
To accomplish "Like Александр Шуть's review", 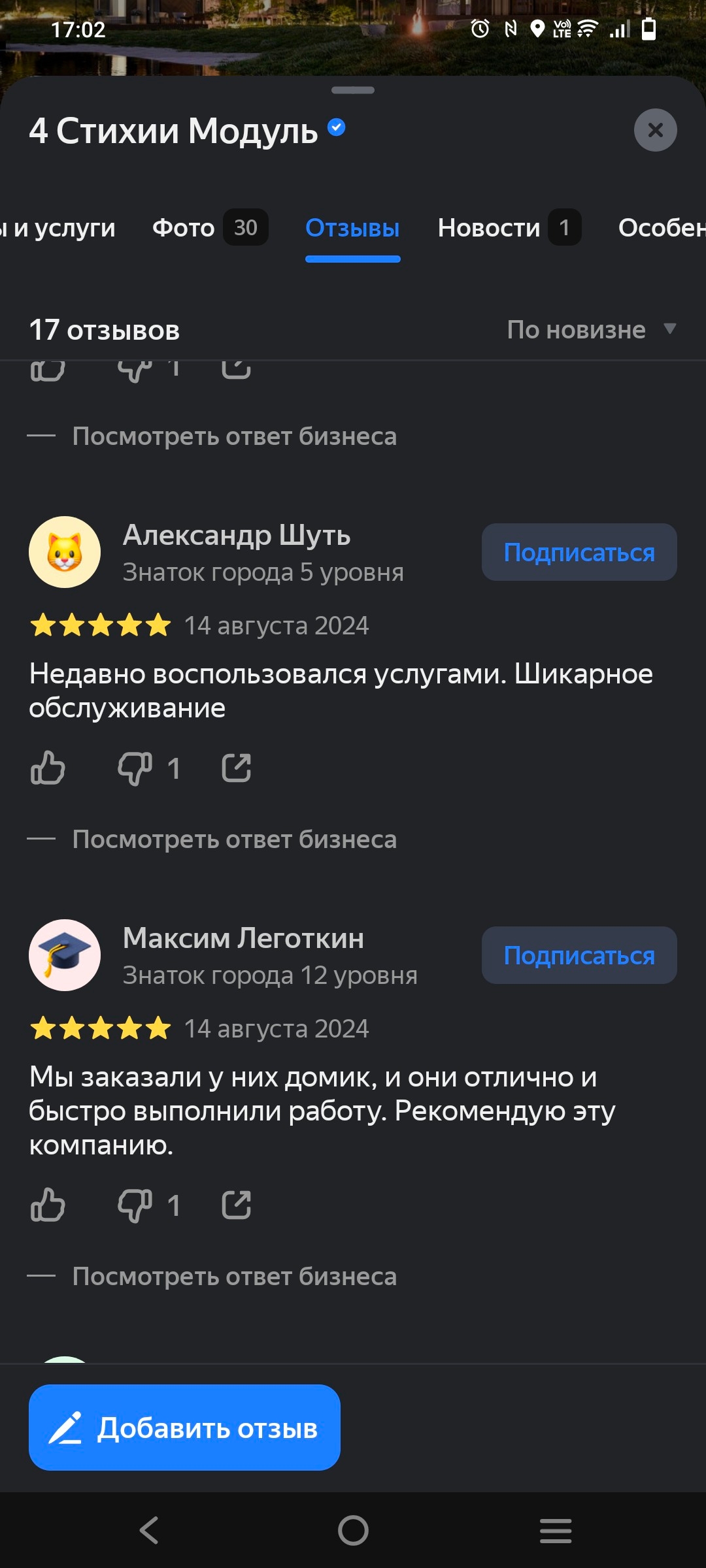I will [x=48, y=768].
